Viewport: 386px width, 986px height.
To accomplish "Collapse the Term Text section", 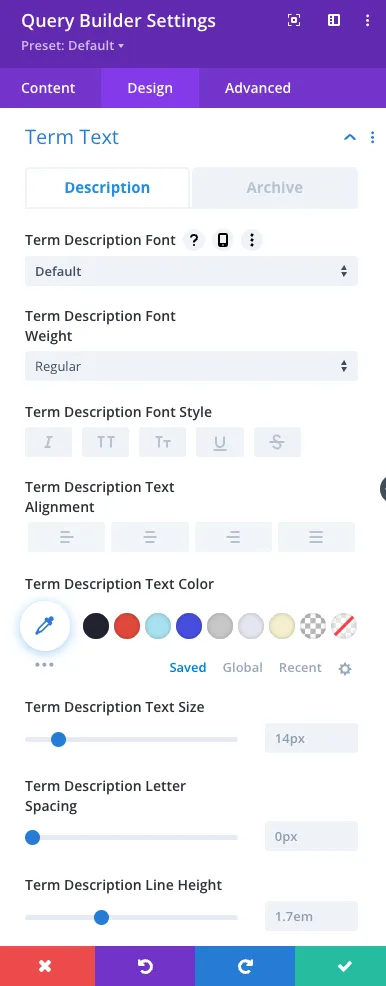I will coord(350,137).
